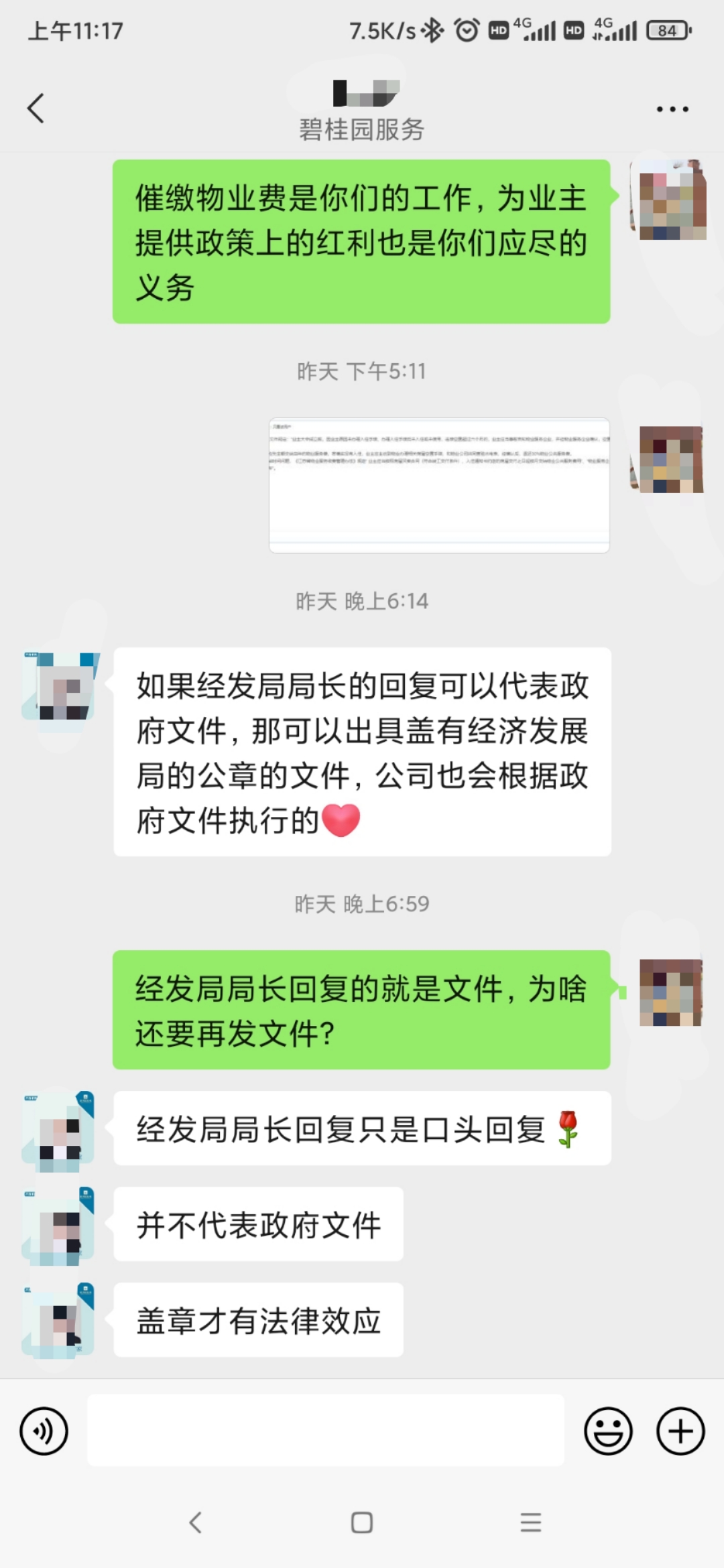Open the emoji picker
This screenshot has height=1568, width=724.
tap(608, 1431)
